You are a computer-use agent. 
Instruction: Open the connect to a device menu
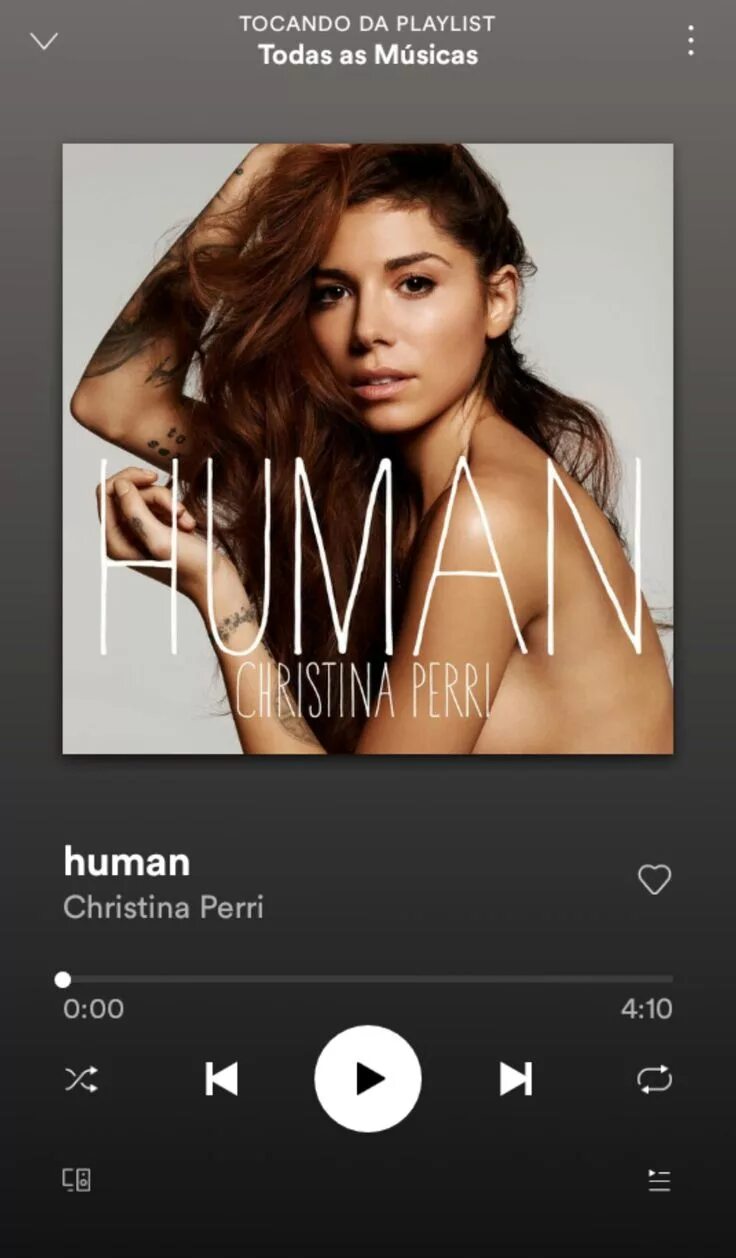[x=77, y=1180]
